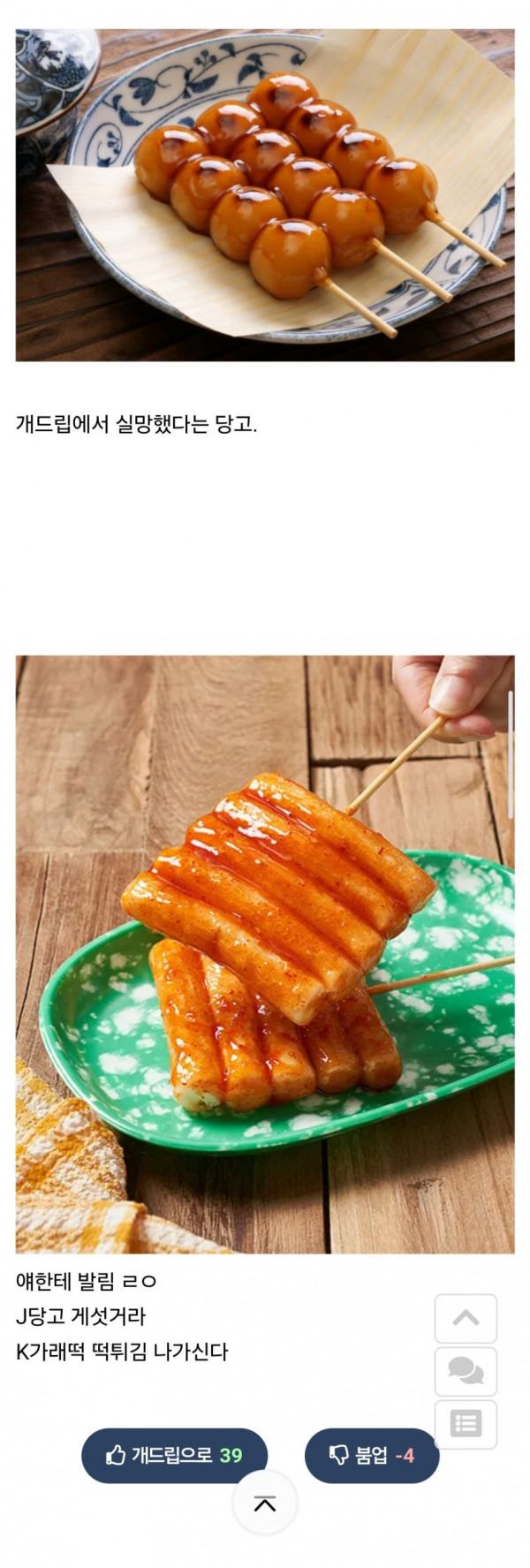The width and height of the screenshot is (530, 1568).
Task: Open the post list icon
Action: click(x=466, y=1423)
